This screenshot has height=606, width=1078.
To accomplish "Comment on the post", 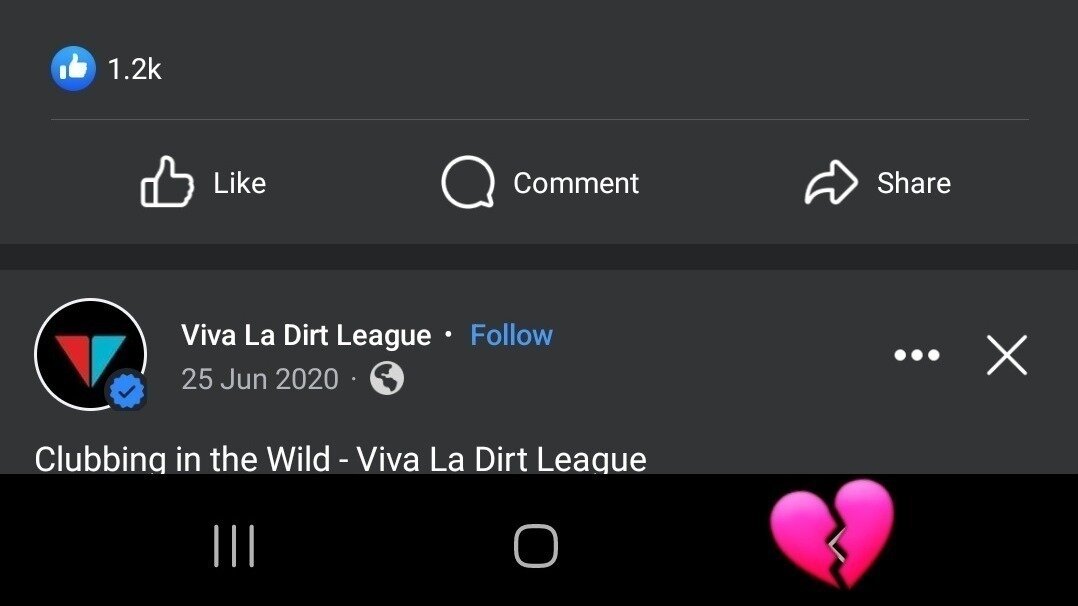I will (x=540, y=183).
